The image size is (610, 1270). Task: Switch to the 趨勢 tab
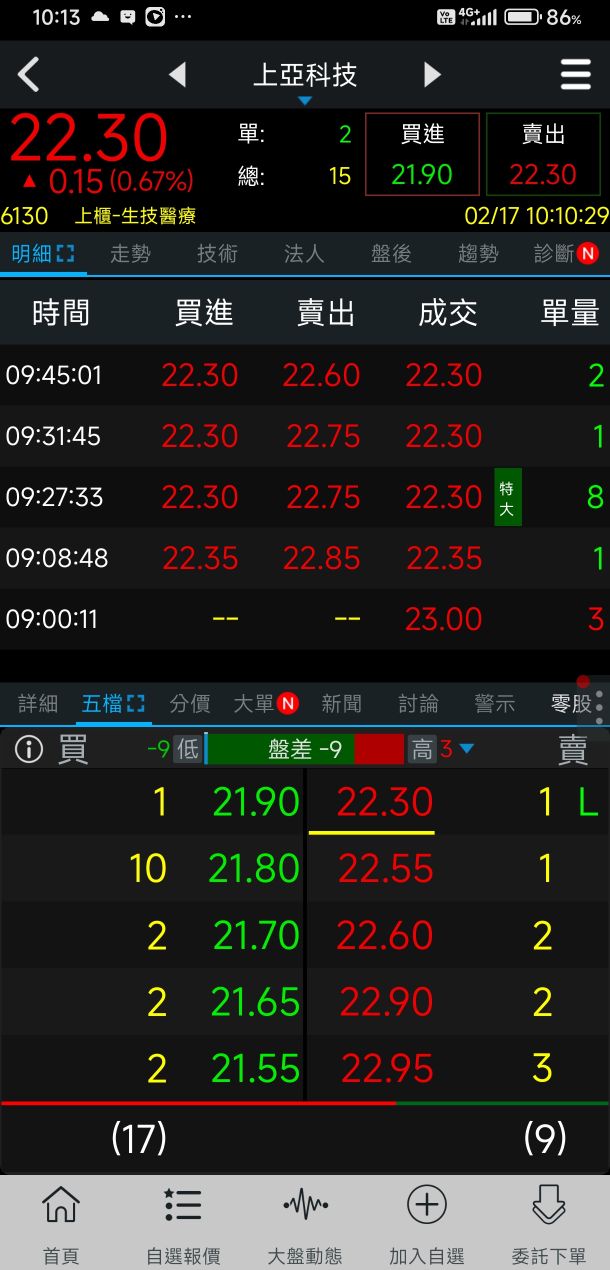(x=478, y=254)
